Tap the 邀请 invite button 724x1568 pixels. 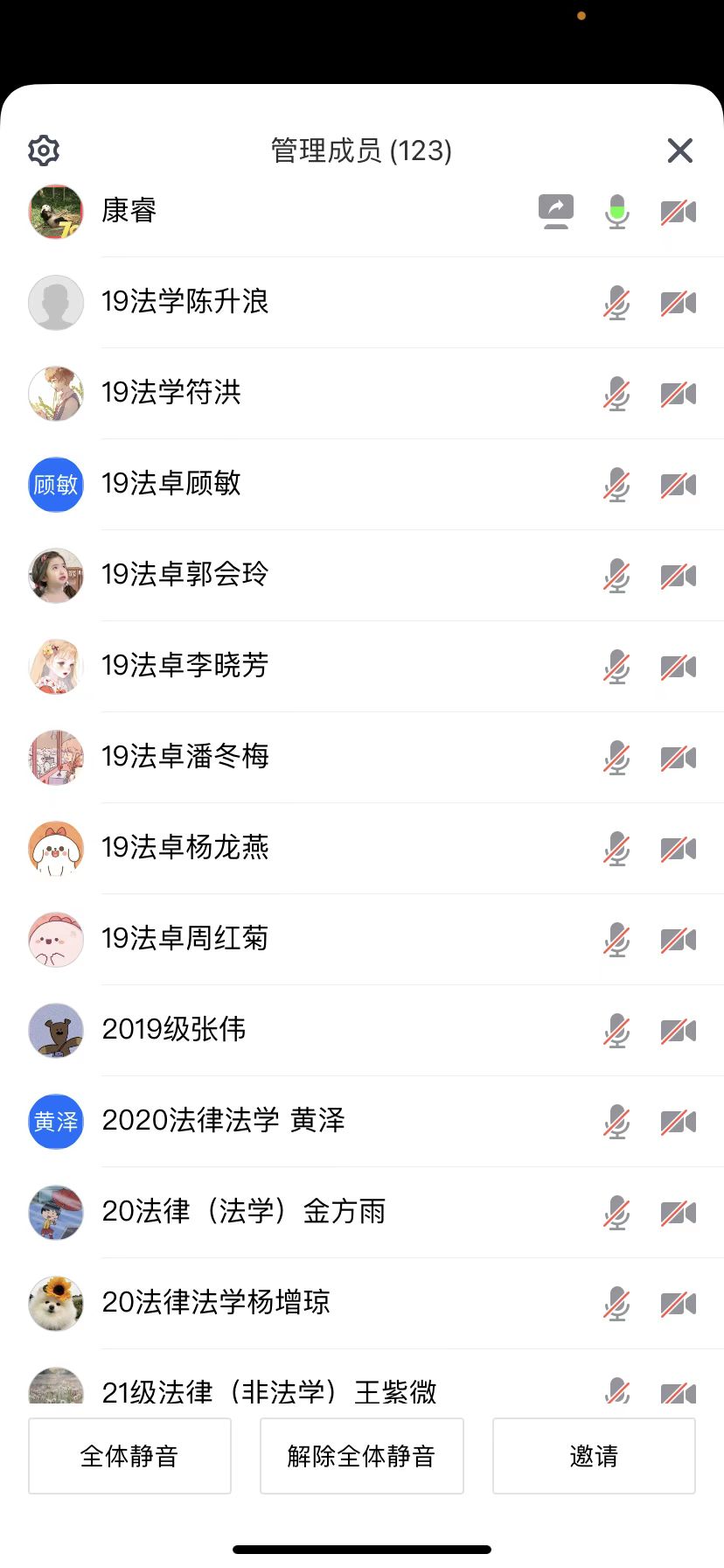(x=594, y=1456)
